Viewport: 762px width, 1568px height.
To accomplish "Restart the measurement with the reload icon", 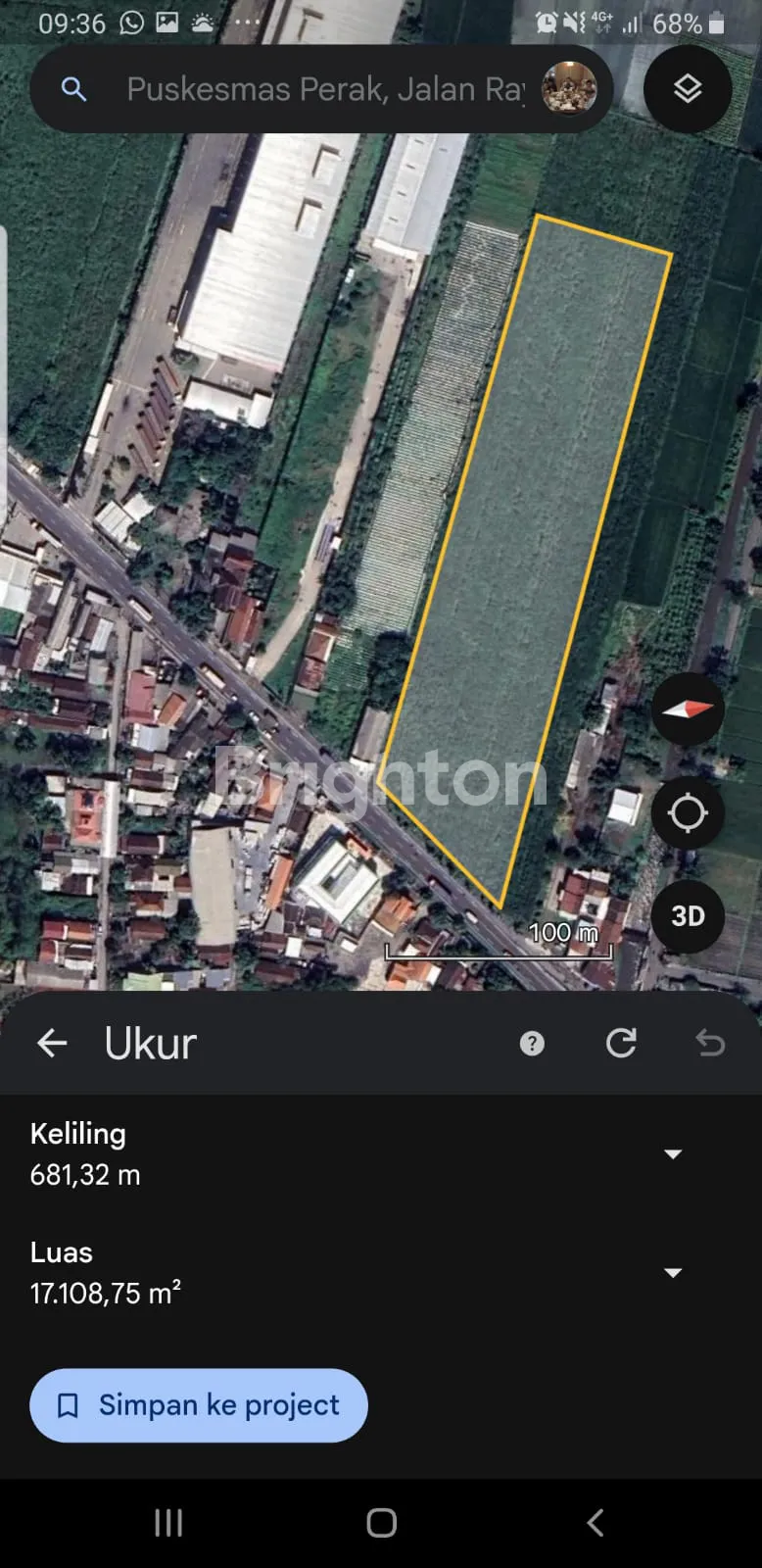I will coord(621,1043).
